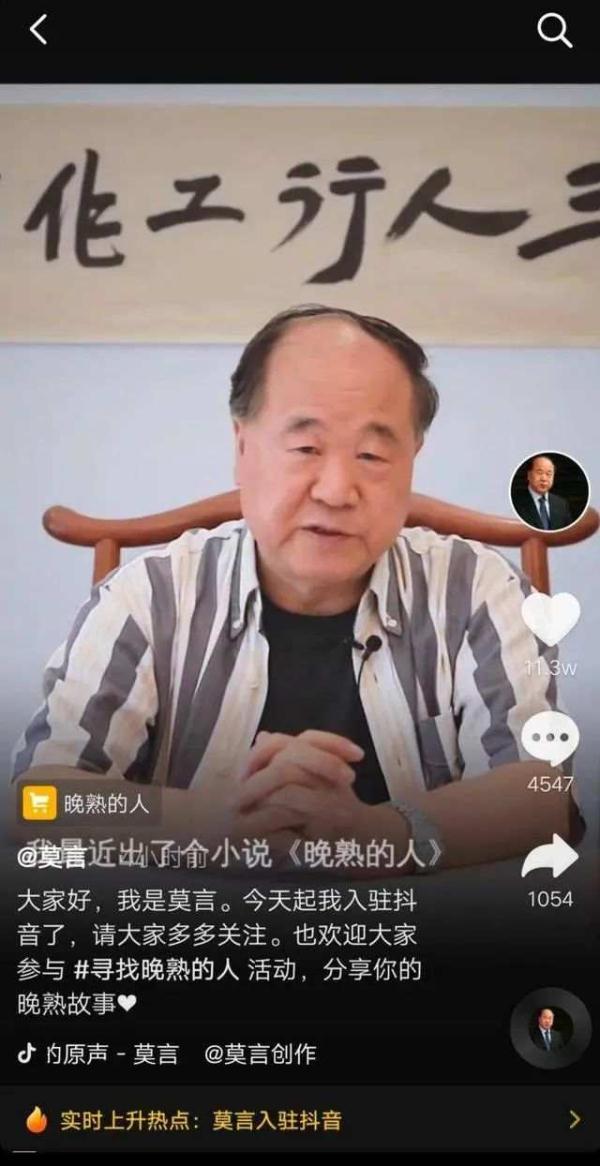This screenshot has height=1166, width=600.
Task: Open the search magnifier icon
Action: click(554, 31)
